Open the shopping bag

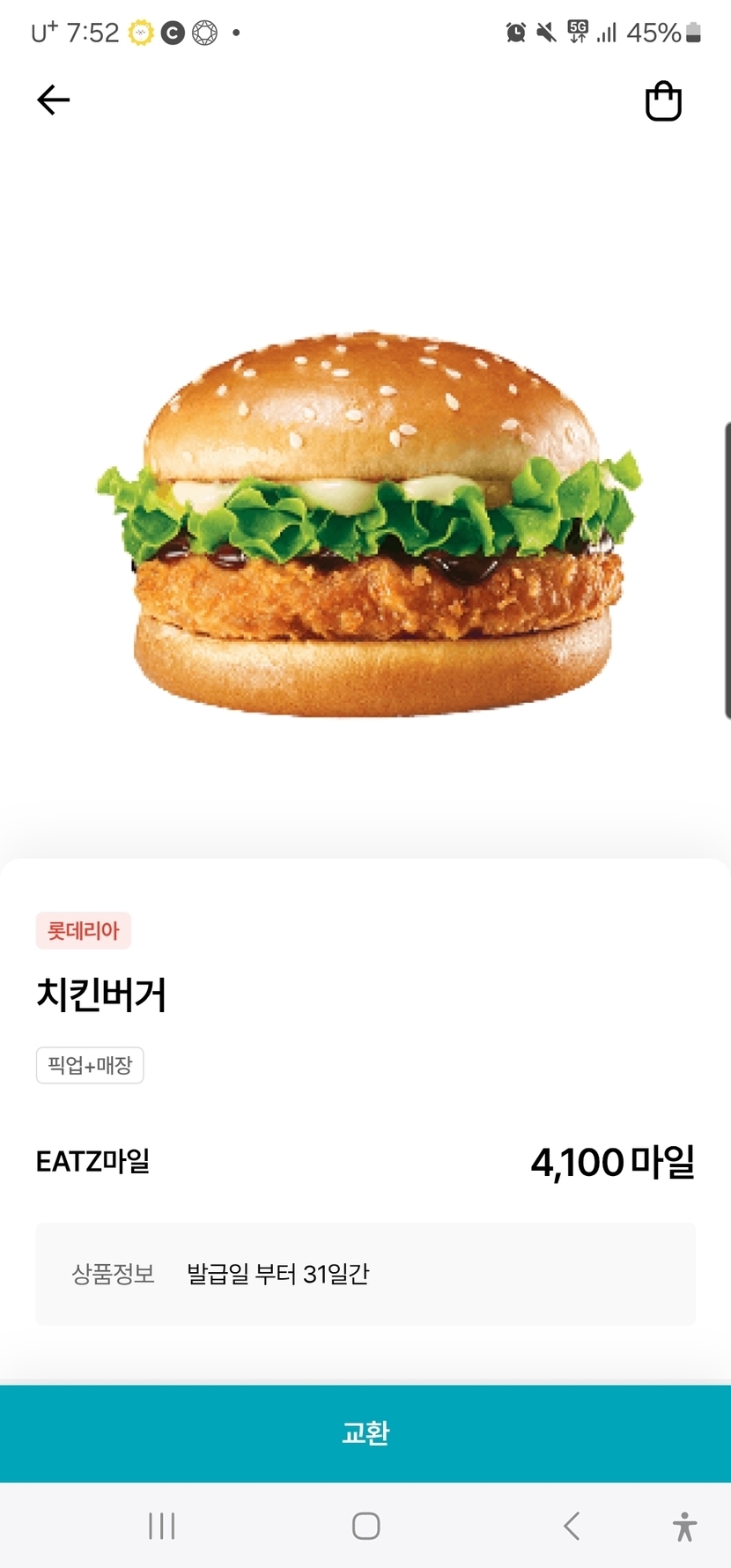(663, 101)
